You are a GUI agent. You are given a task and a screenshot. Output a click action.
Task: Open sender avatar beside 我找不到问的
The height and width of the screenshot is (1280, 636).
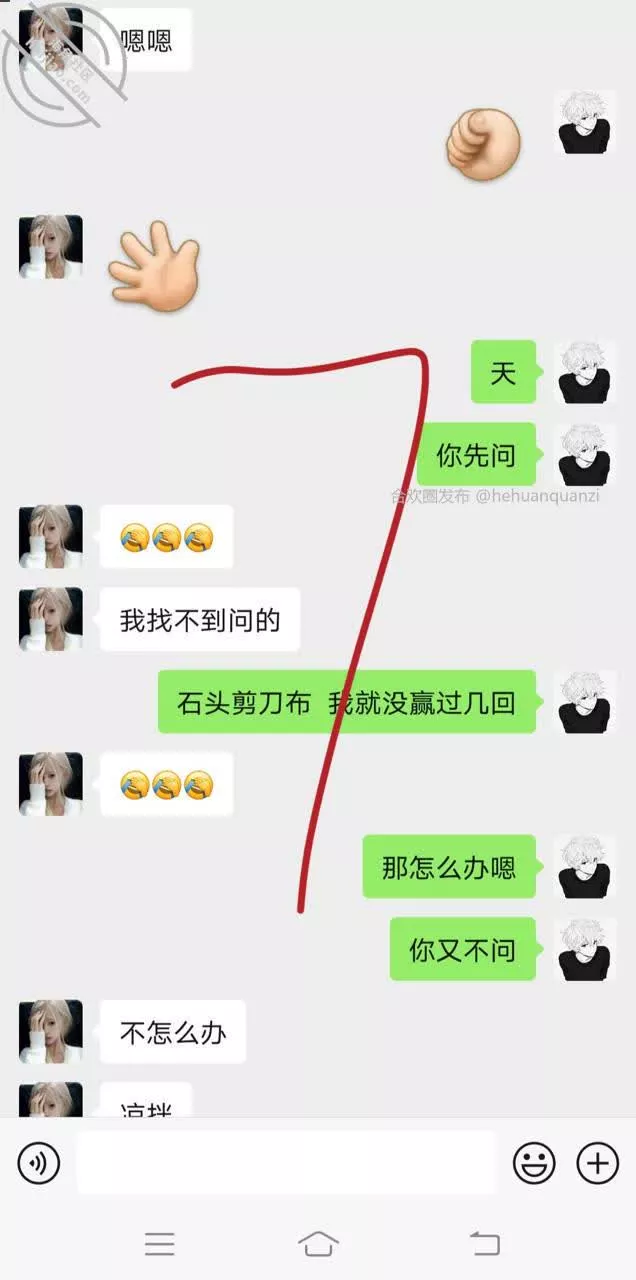[51, 619]
